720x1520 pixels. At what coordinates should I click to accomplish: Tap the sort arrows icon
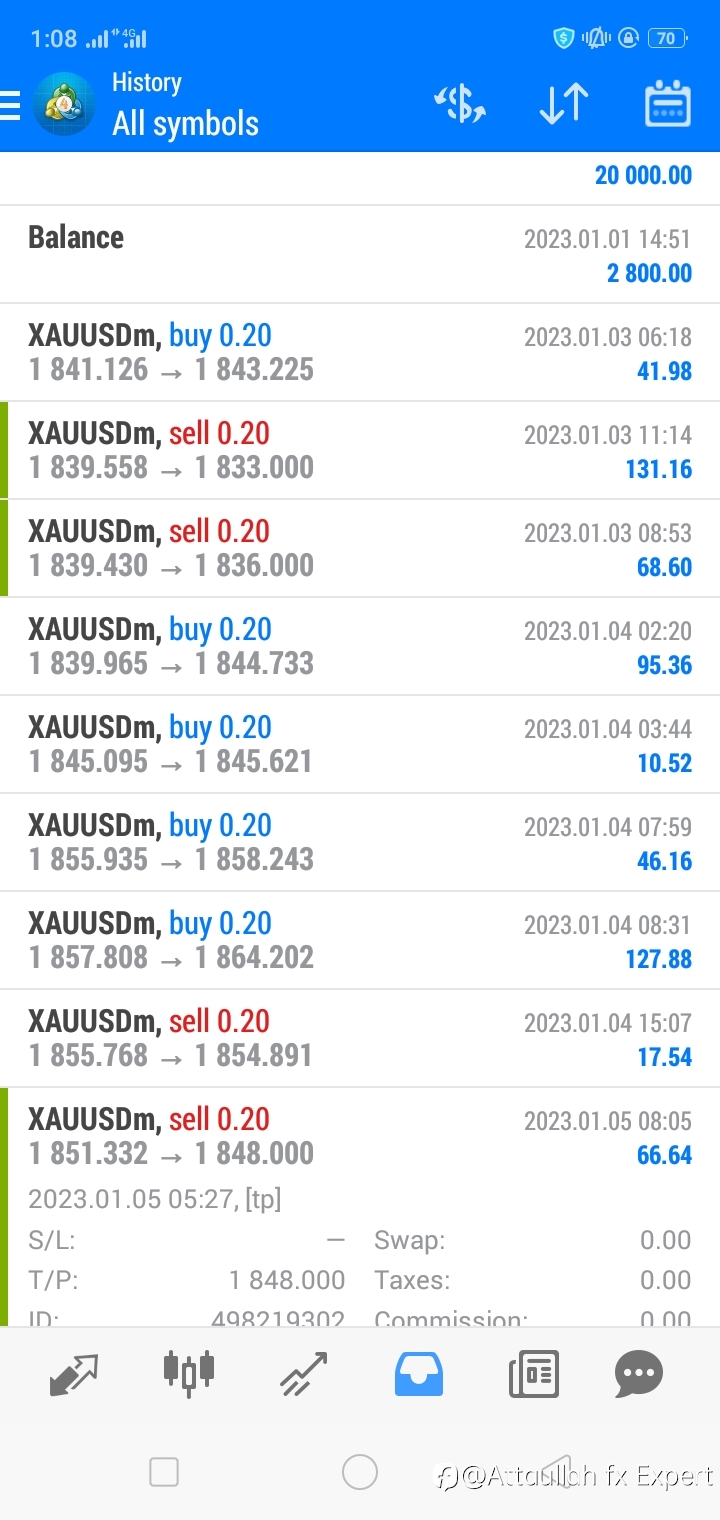563,104
